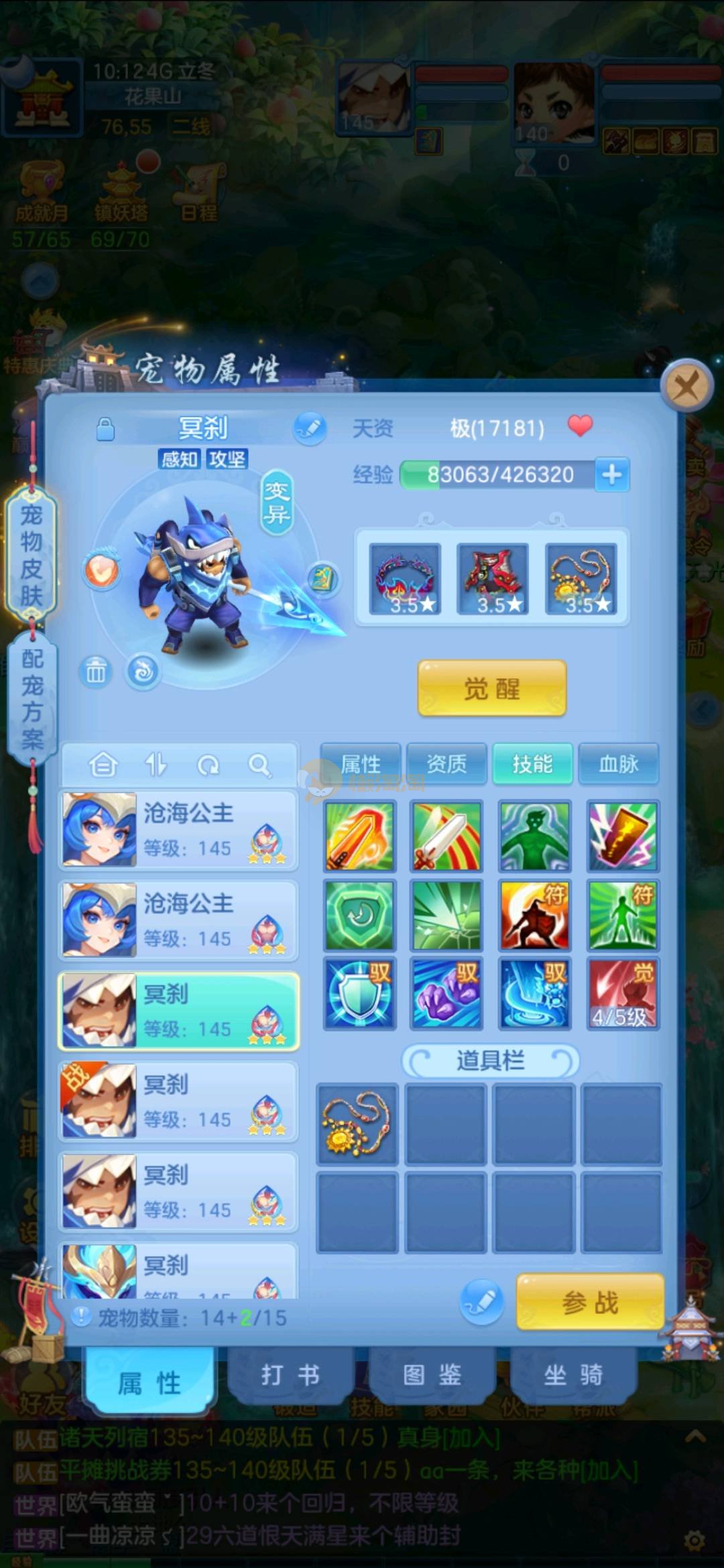The image size is (724, 1568).
Task: Open the 血脉 tab
Action: (x=618, y=764)
